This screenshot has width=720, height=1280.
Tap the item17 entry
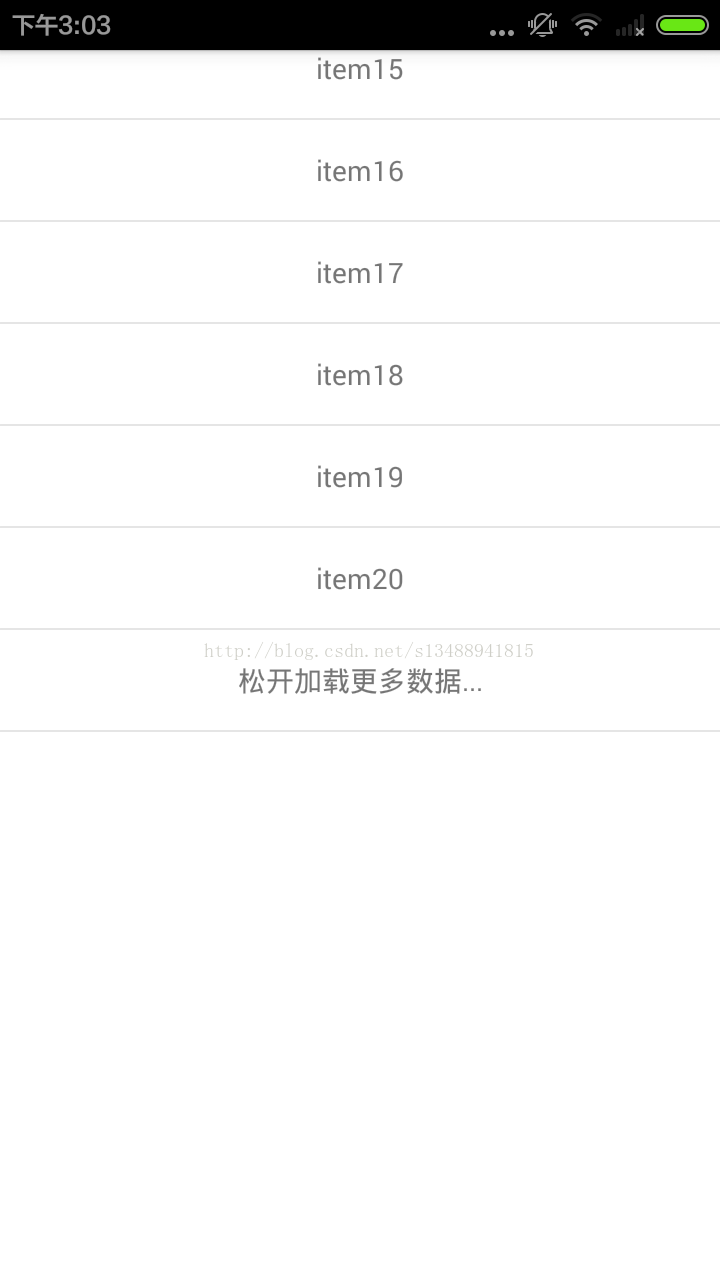pyautogui.click(x=359, y=274)
